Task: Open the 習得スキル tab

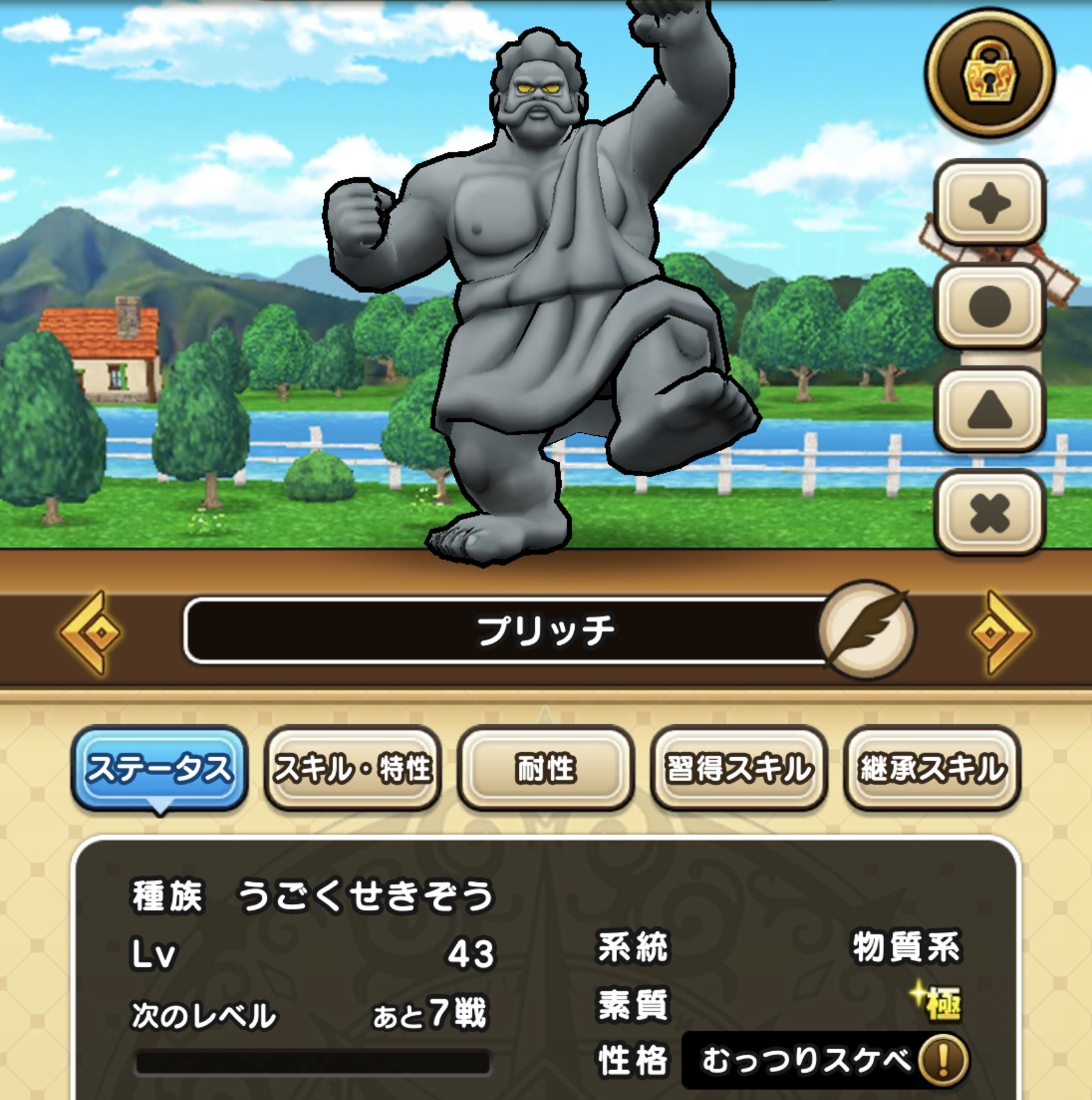Action: 739,769
